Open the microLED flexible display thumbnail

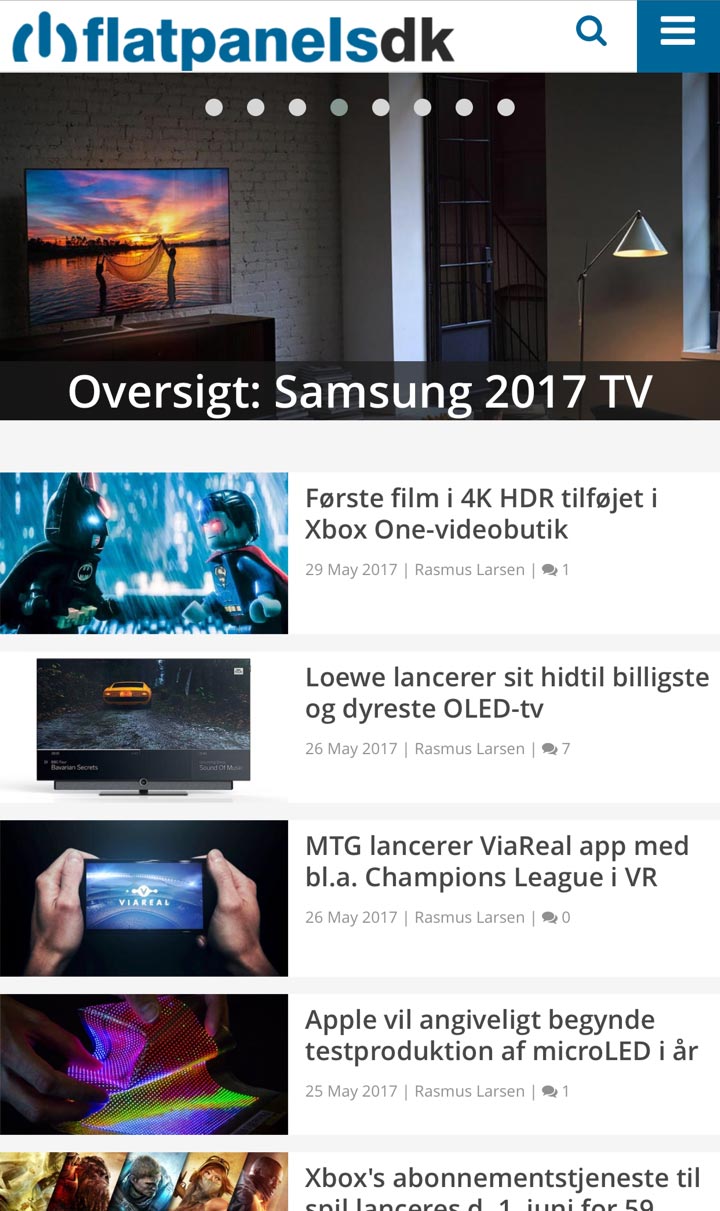[x=144, y=1064]
